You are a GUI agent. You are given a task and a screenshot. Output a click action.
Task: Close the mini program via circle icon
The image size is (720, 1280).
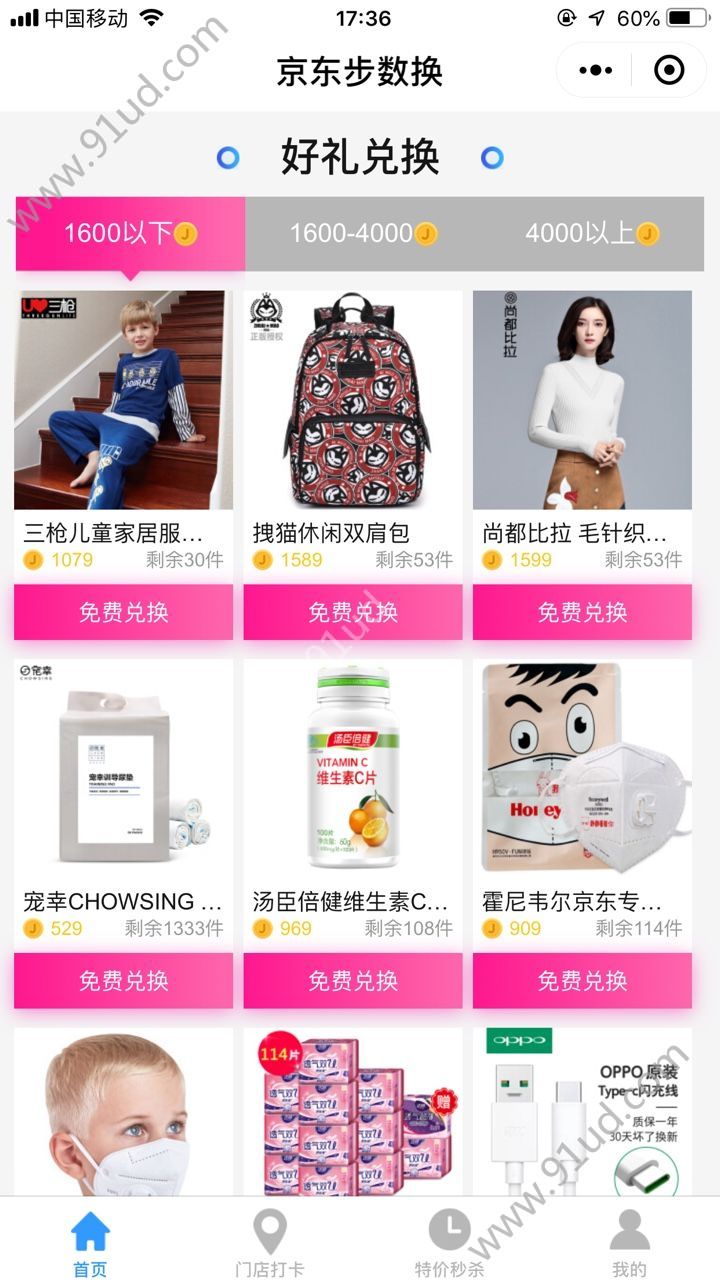[x=668, y=70]
